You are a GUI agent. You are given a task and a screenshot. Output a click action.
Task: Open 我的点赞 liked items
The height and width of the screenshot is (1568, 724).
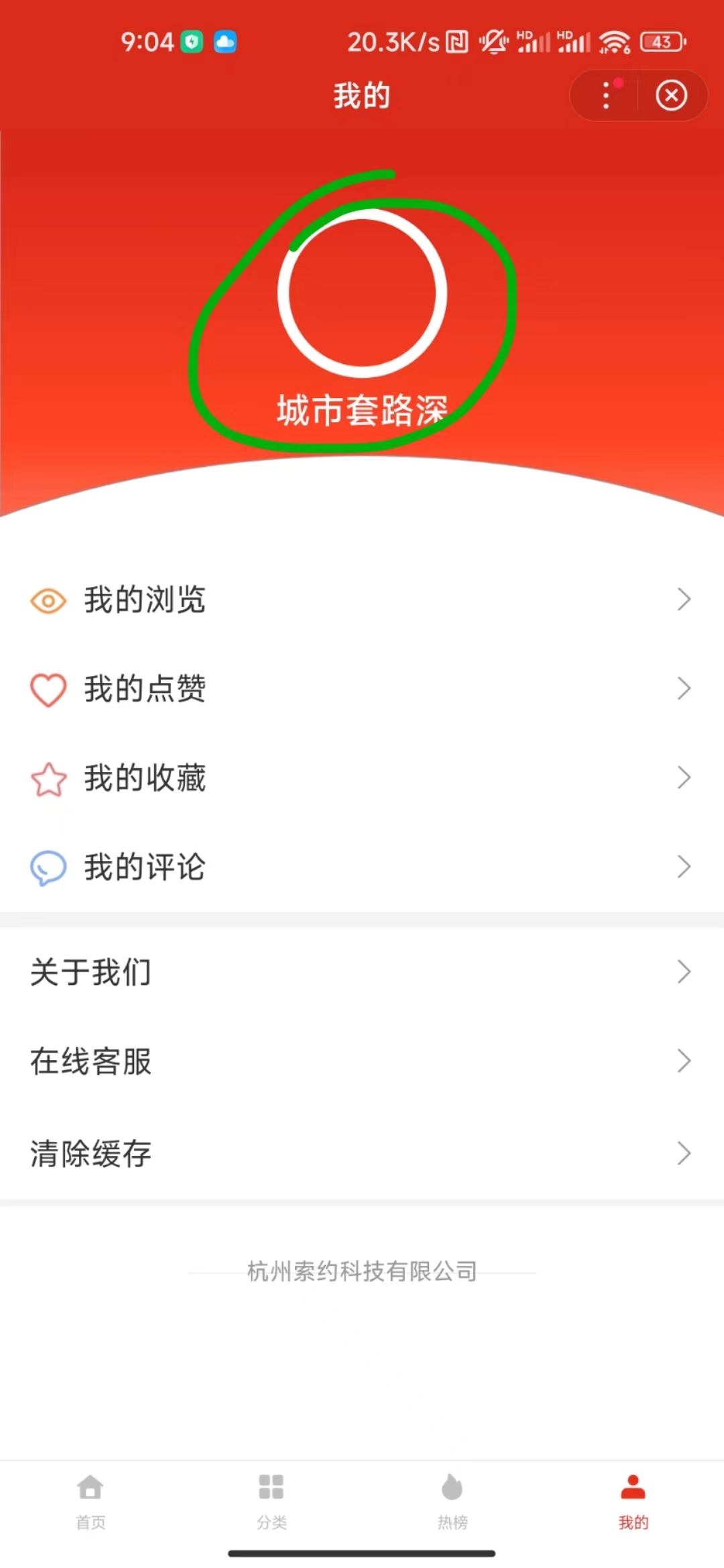[x=362, y=688]
